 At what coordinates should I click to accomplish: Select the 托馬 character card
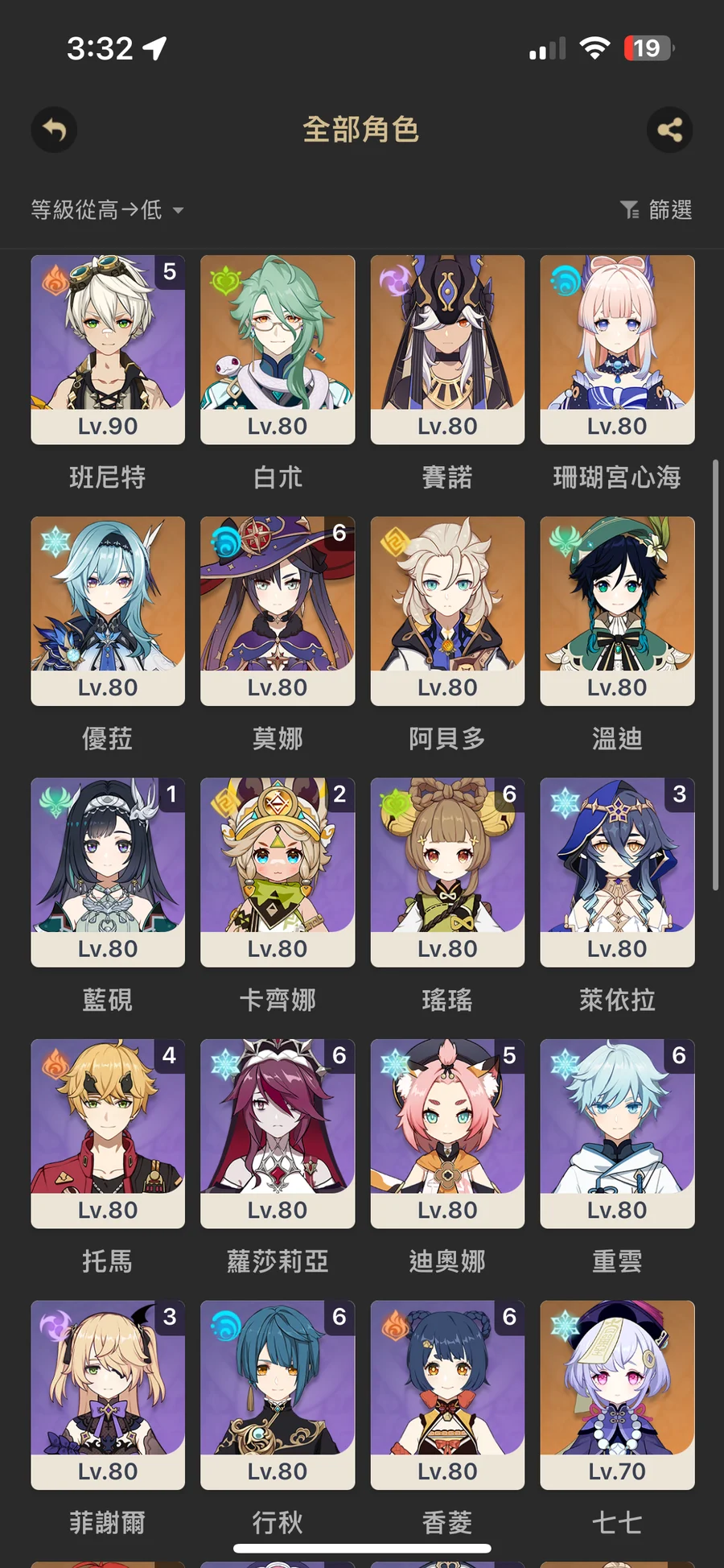click(108, 1133)
